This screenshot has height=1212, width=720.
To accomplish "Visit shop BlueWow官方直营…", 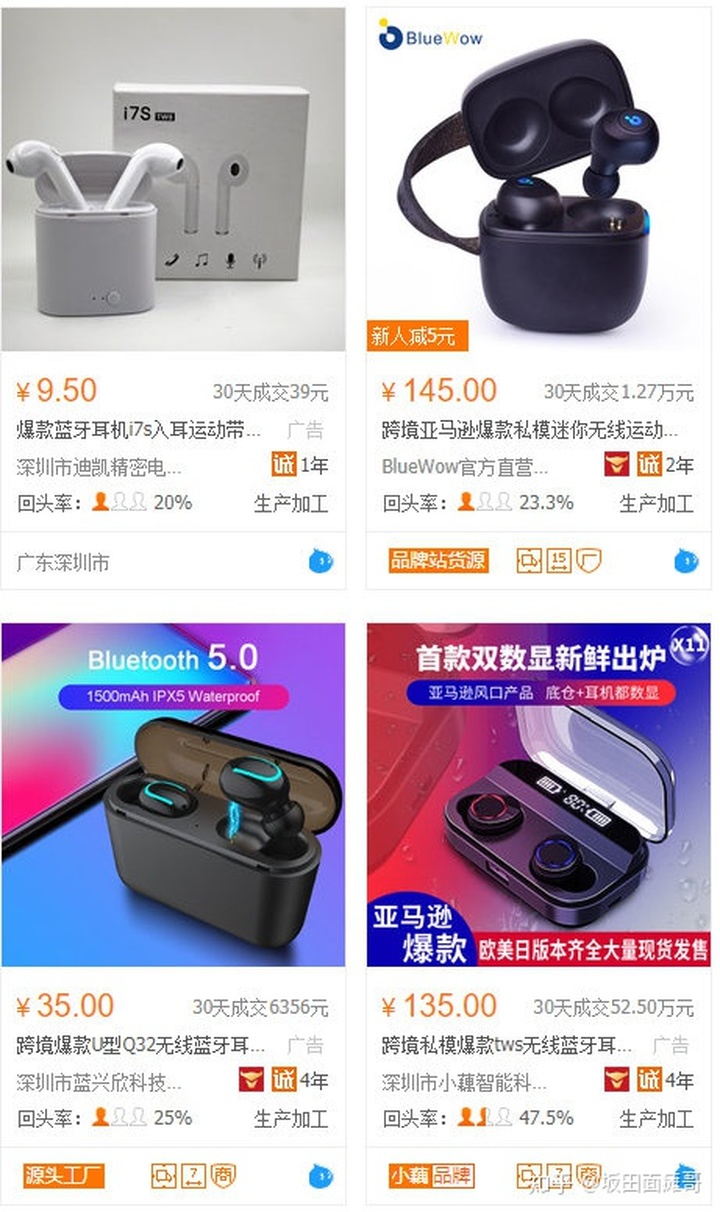I will pyautogui.click(x=465, y=467).
